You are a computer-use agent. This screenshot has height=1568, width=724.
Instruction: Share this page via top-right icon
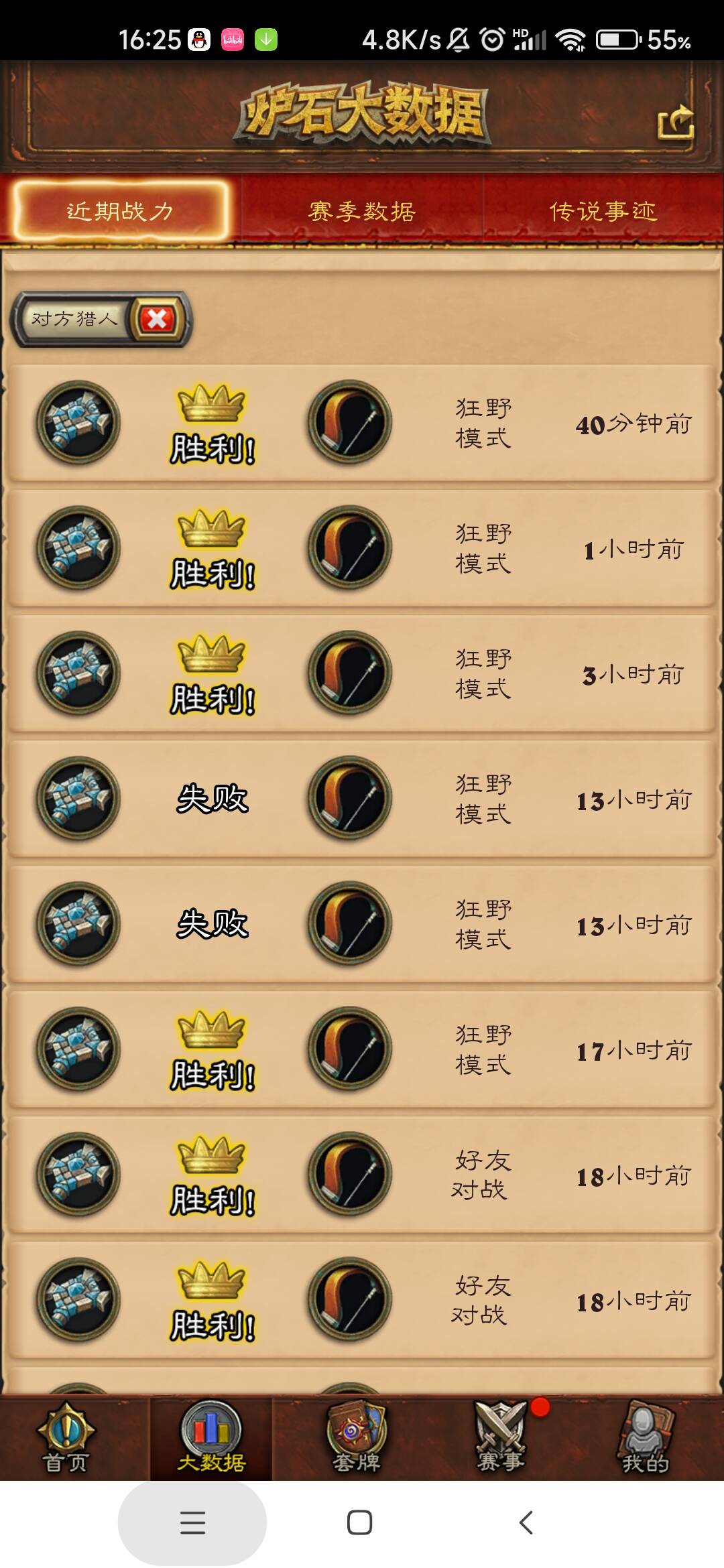click(675, 122)
